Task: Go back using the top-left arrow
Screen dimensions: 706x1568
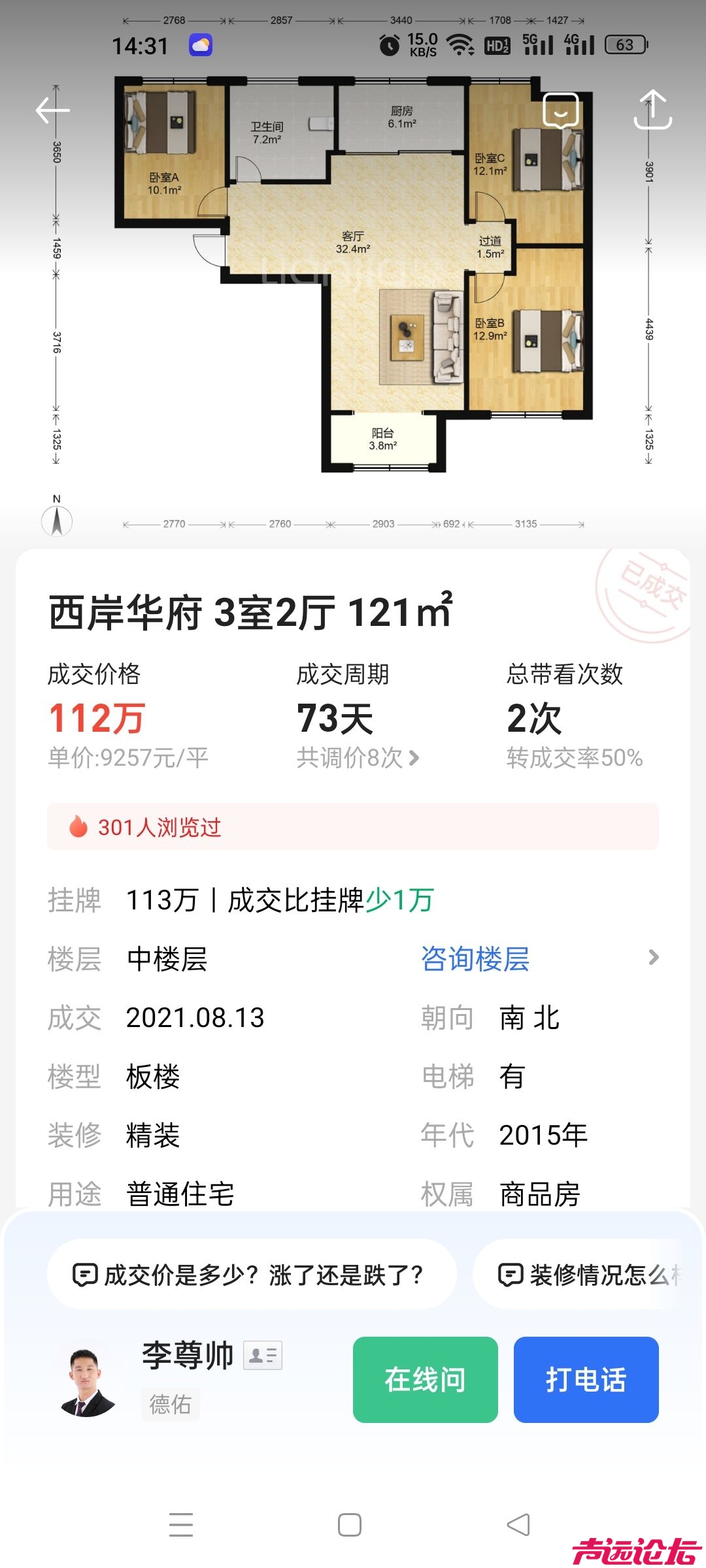Action: (x=52, y=110)
